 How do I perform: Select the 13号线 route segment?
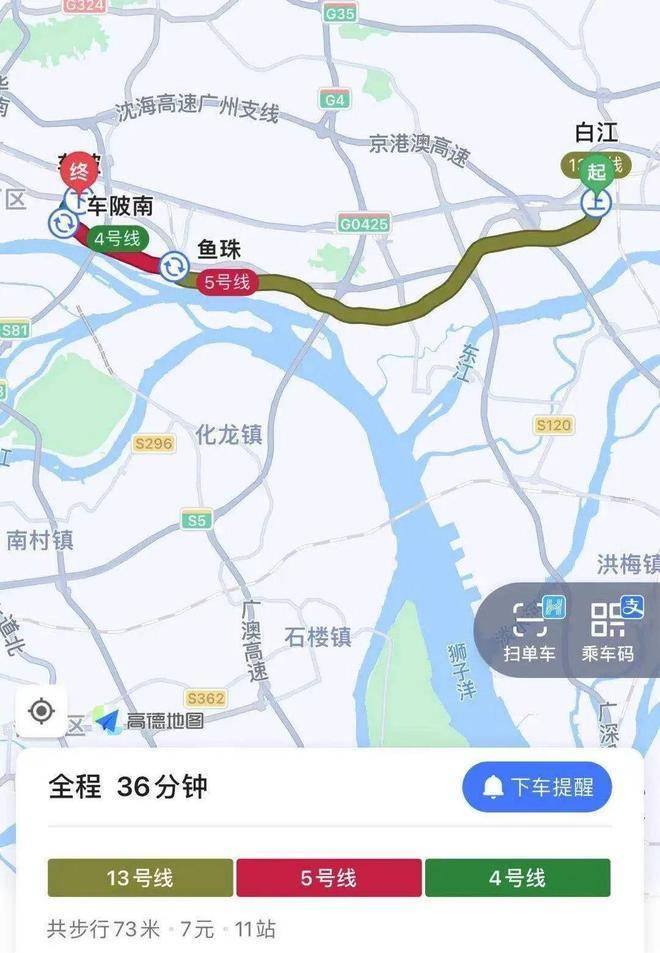[140, 878]
